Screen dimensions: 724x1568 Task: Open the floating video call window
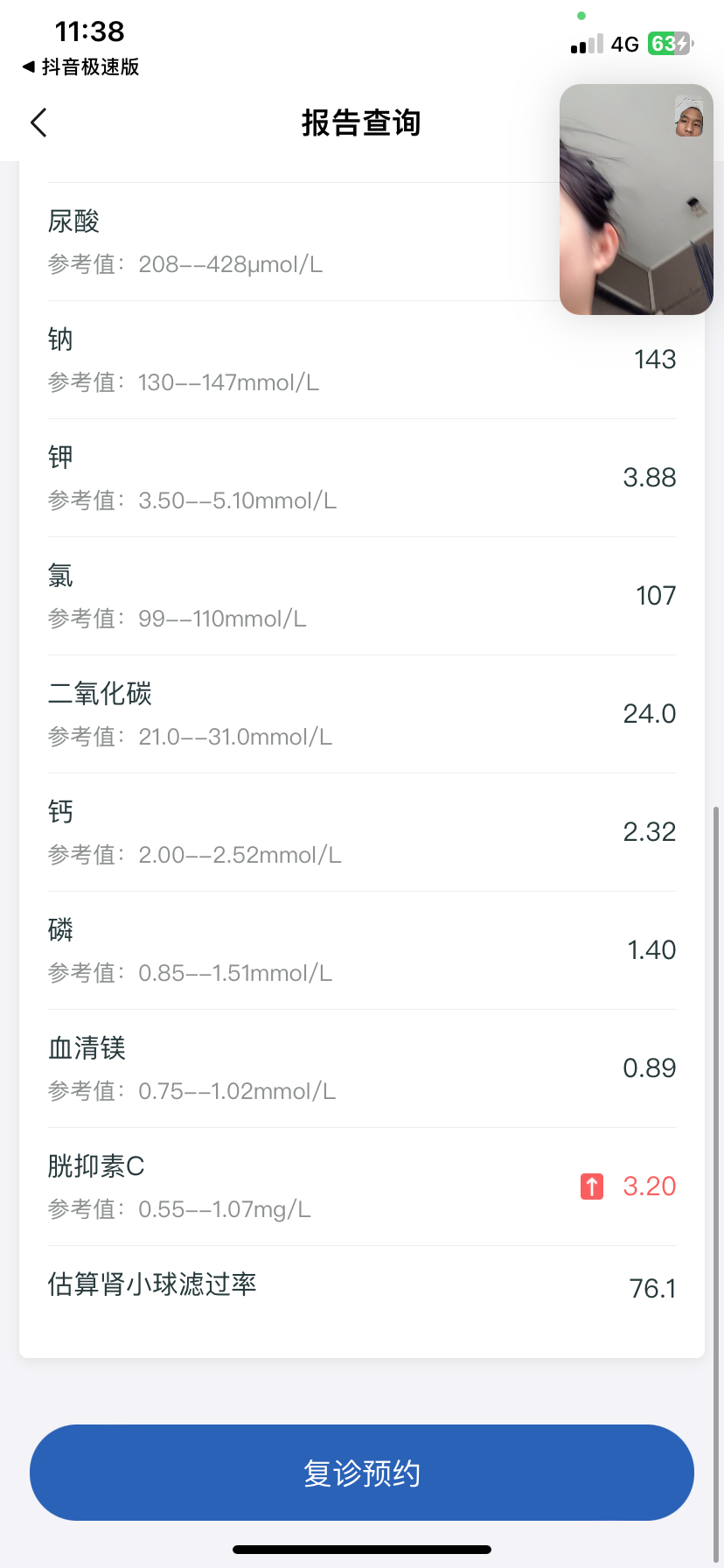pyautogui.click(x=636, y=199)
